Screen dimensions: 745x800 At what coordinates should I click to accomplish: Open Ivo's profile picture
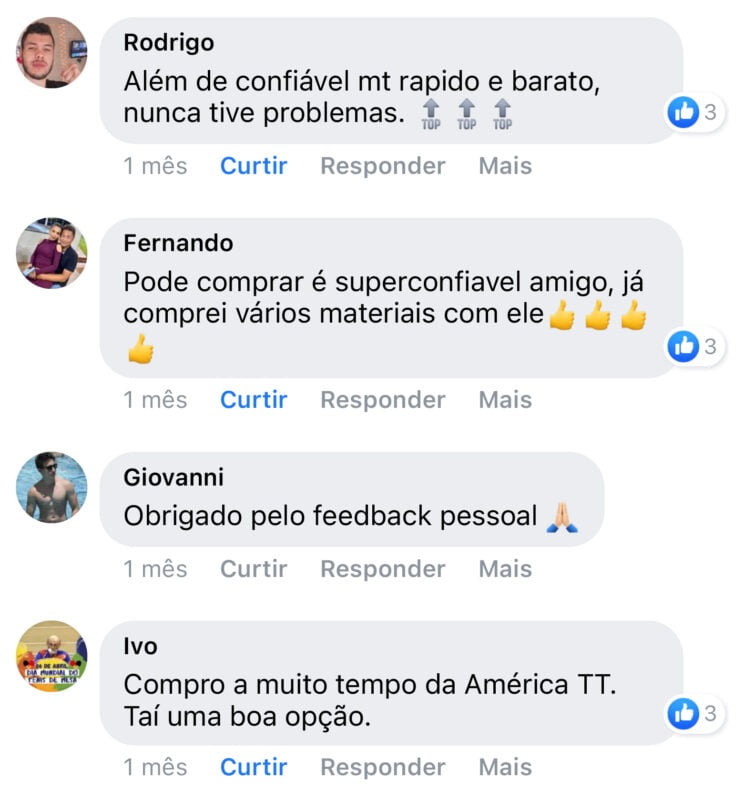click(52, 656)
